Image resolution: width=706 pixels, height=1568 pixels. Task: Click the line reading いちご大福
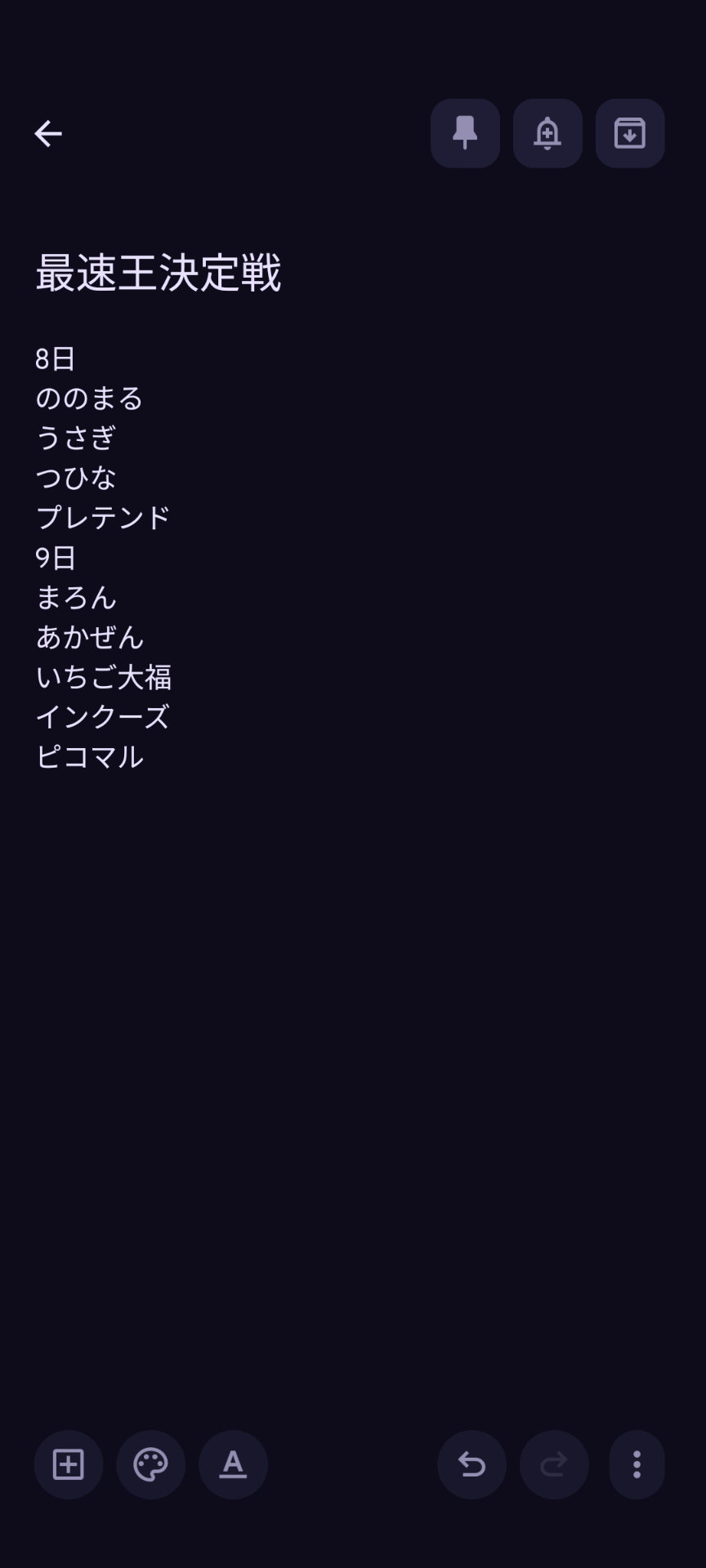point(105,677)
